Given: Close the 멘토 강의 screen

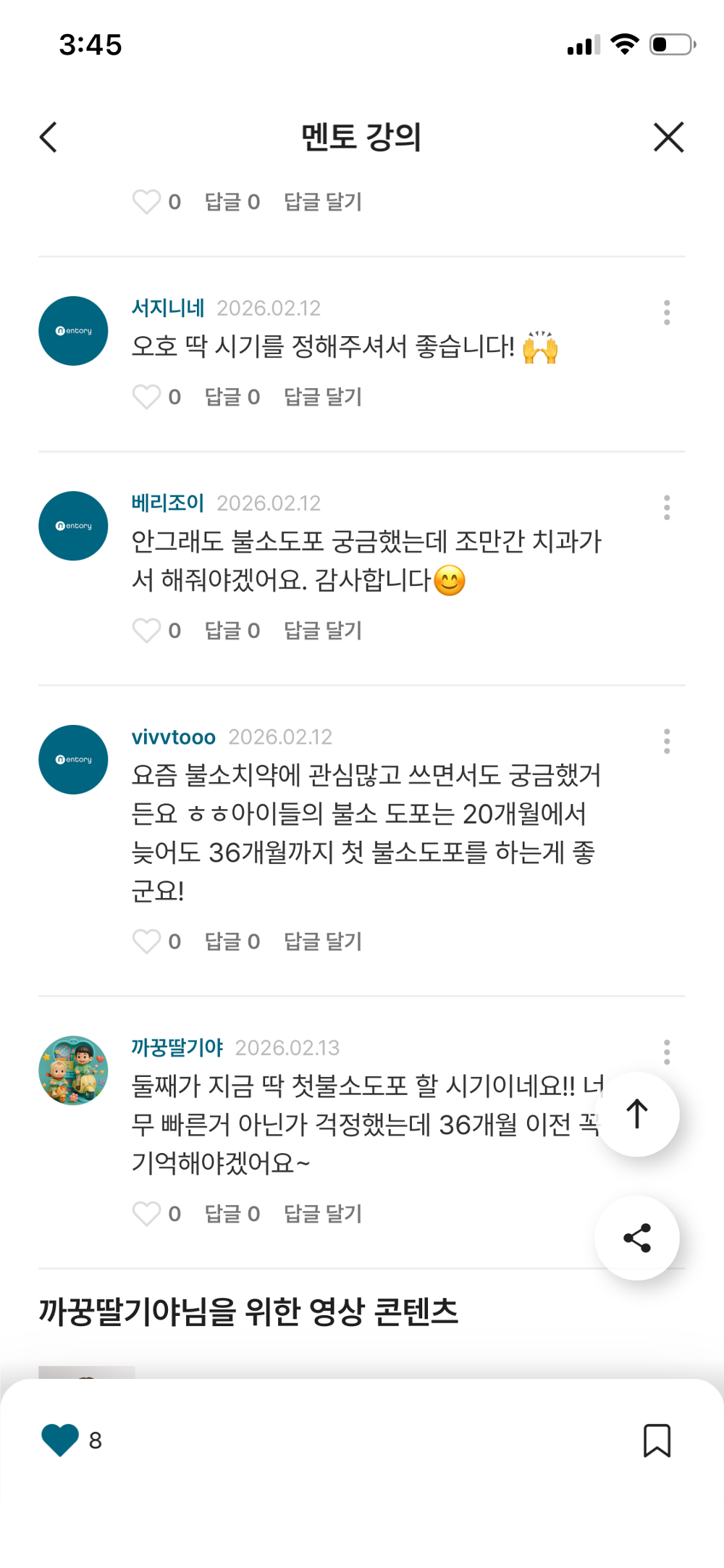Looking at the screenshot, I should tap(668, 137).
